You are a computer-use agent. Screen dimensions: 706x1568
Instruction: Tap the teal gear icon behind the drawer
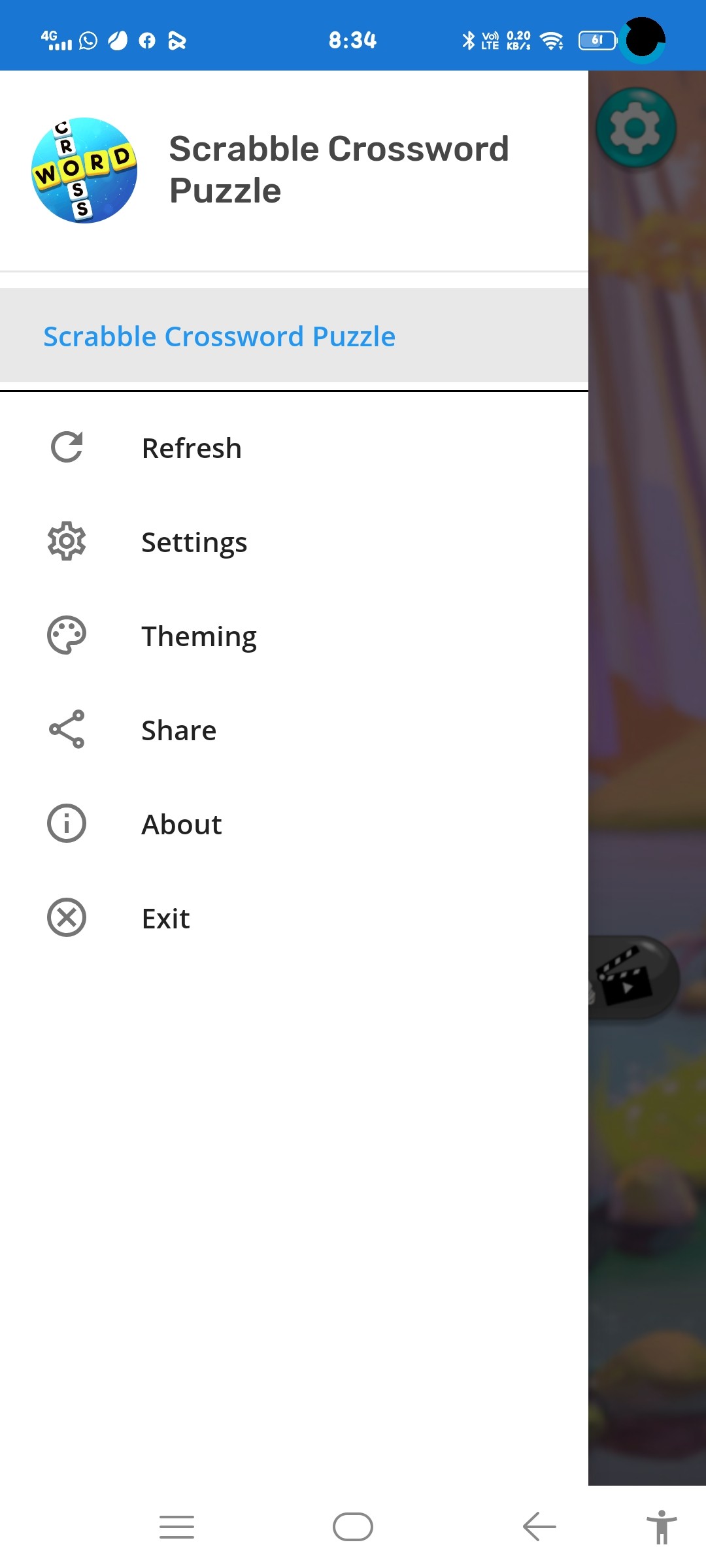pyautogui.click(x=635, y=127)
